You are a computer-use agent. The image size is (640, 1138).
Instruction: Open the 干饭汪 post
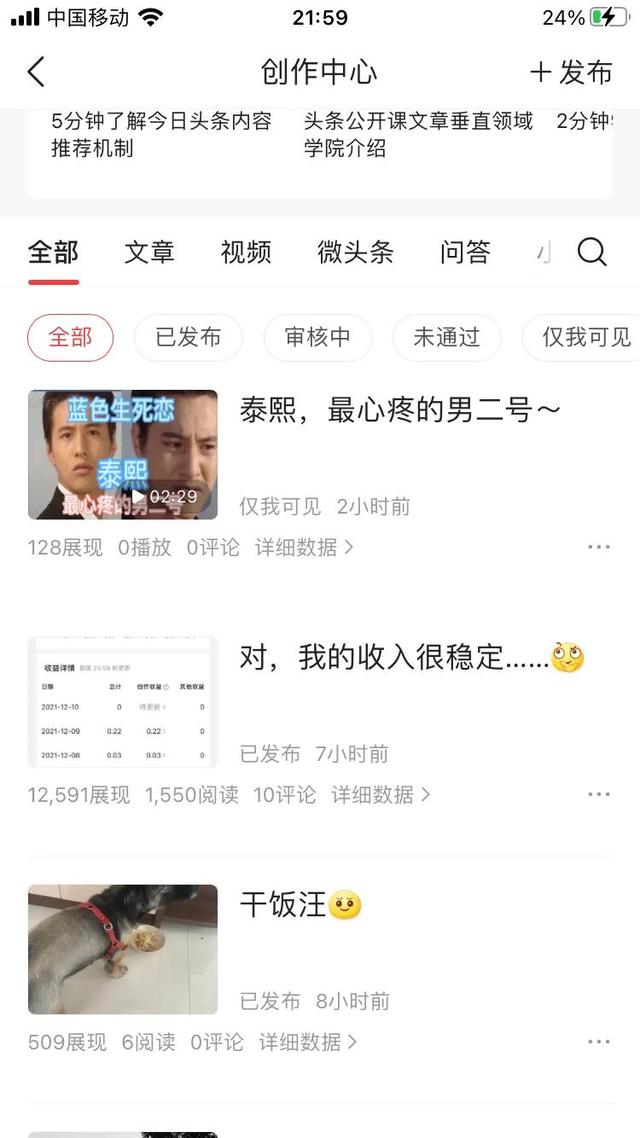point(284,905)
